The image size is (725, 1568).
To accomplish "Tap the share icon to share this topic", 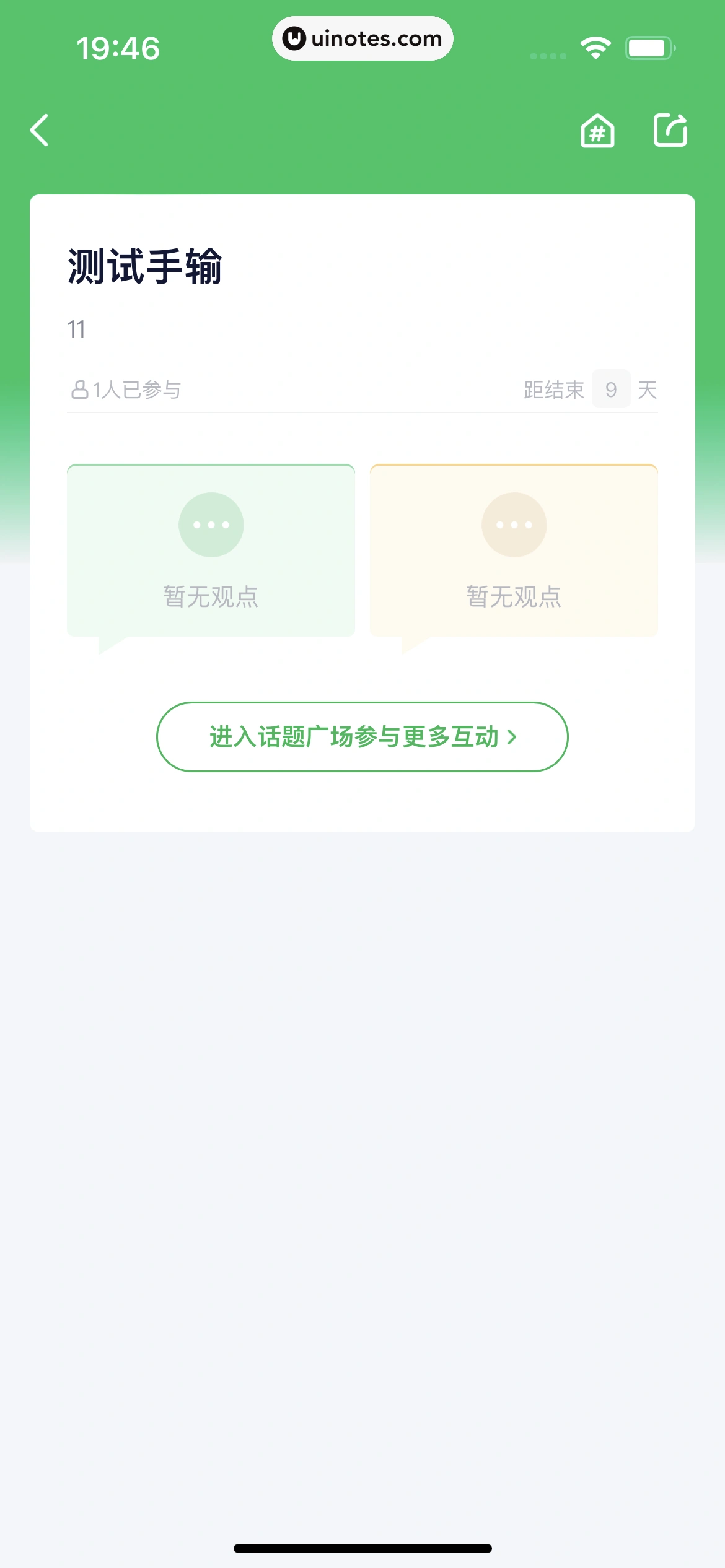I will (671, 130).
